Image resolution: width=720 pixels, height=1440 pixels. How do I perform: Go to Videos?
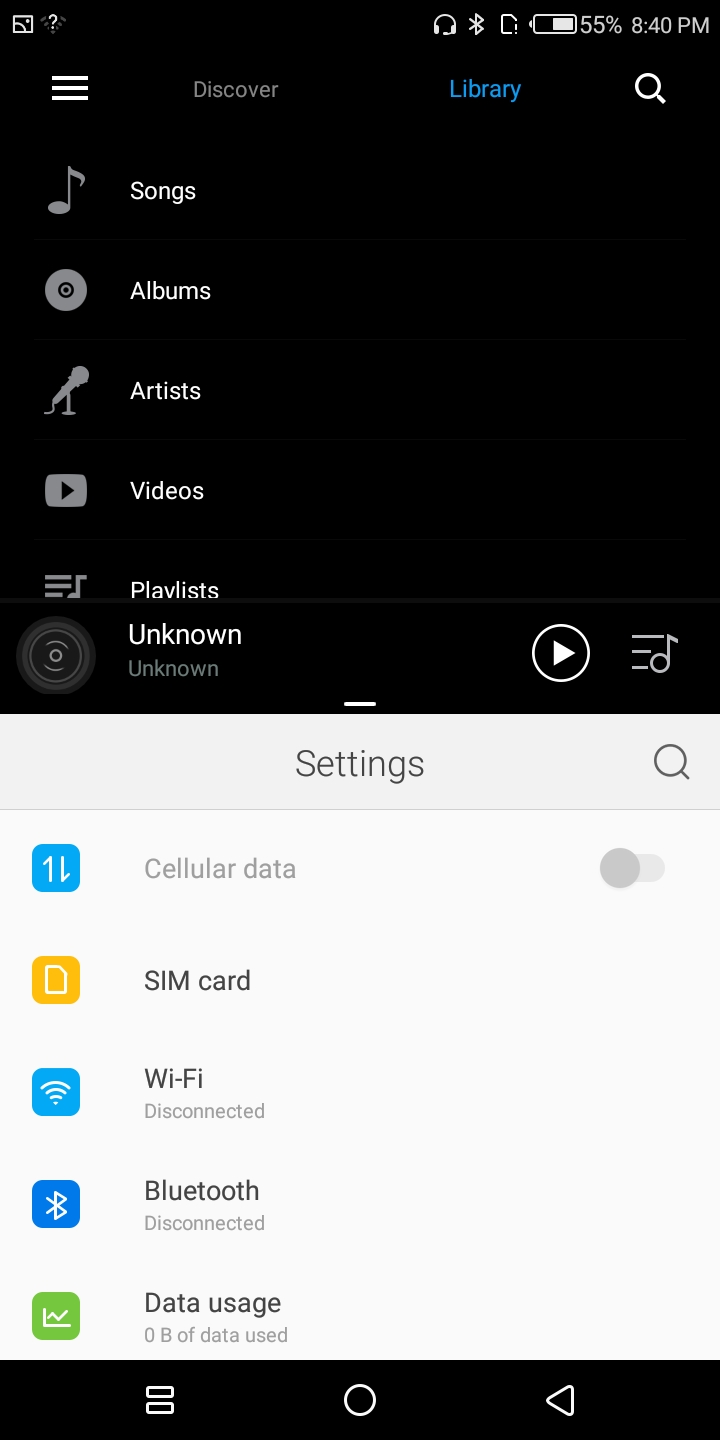tap(360, 491)
